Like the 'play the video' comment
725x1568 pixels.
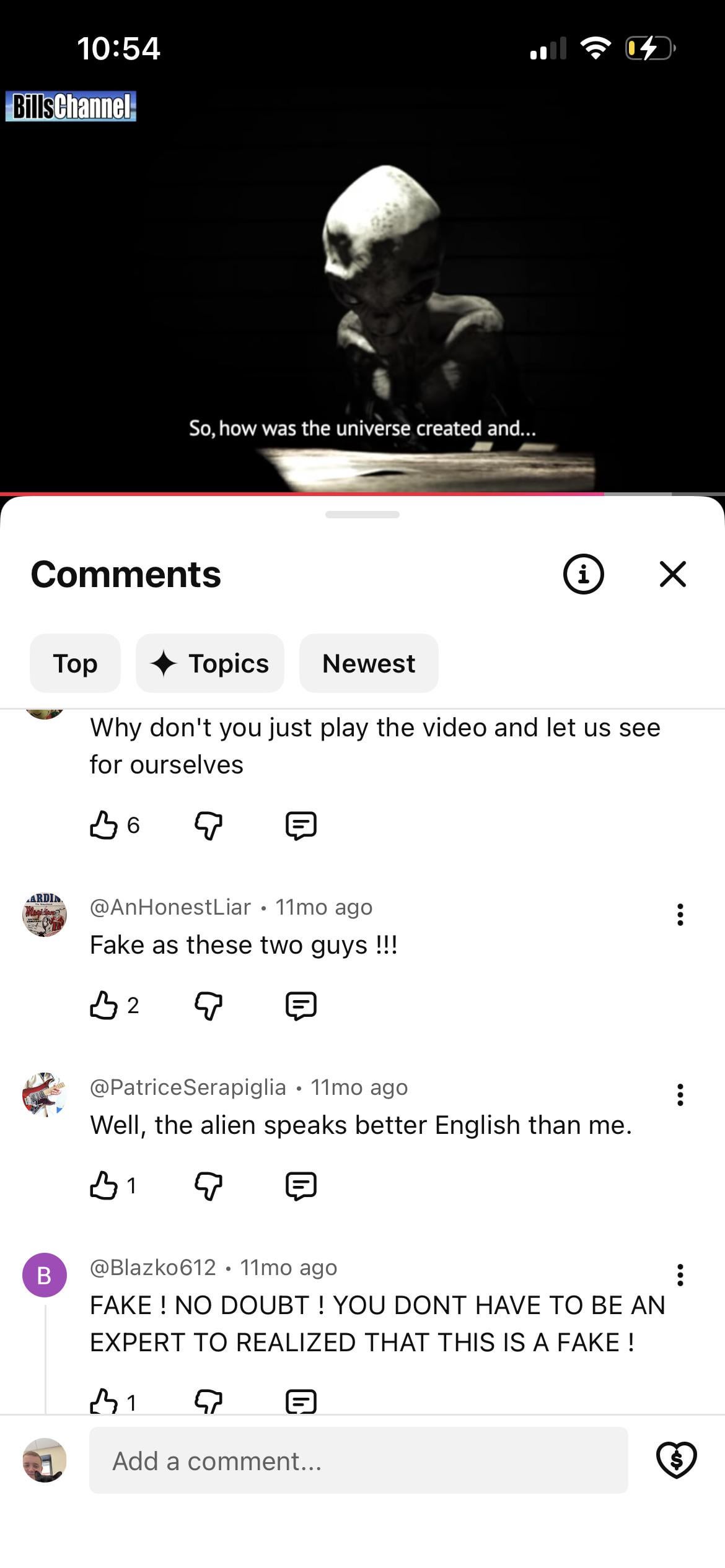[103, 825]
